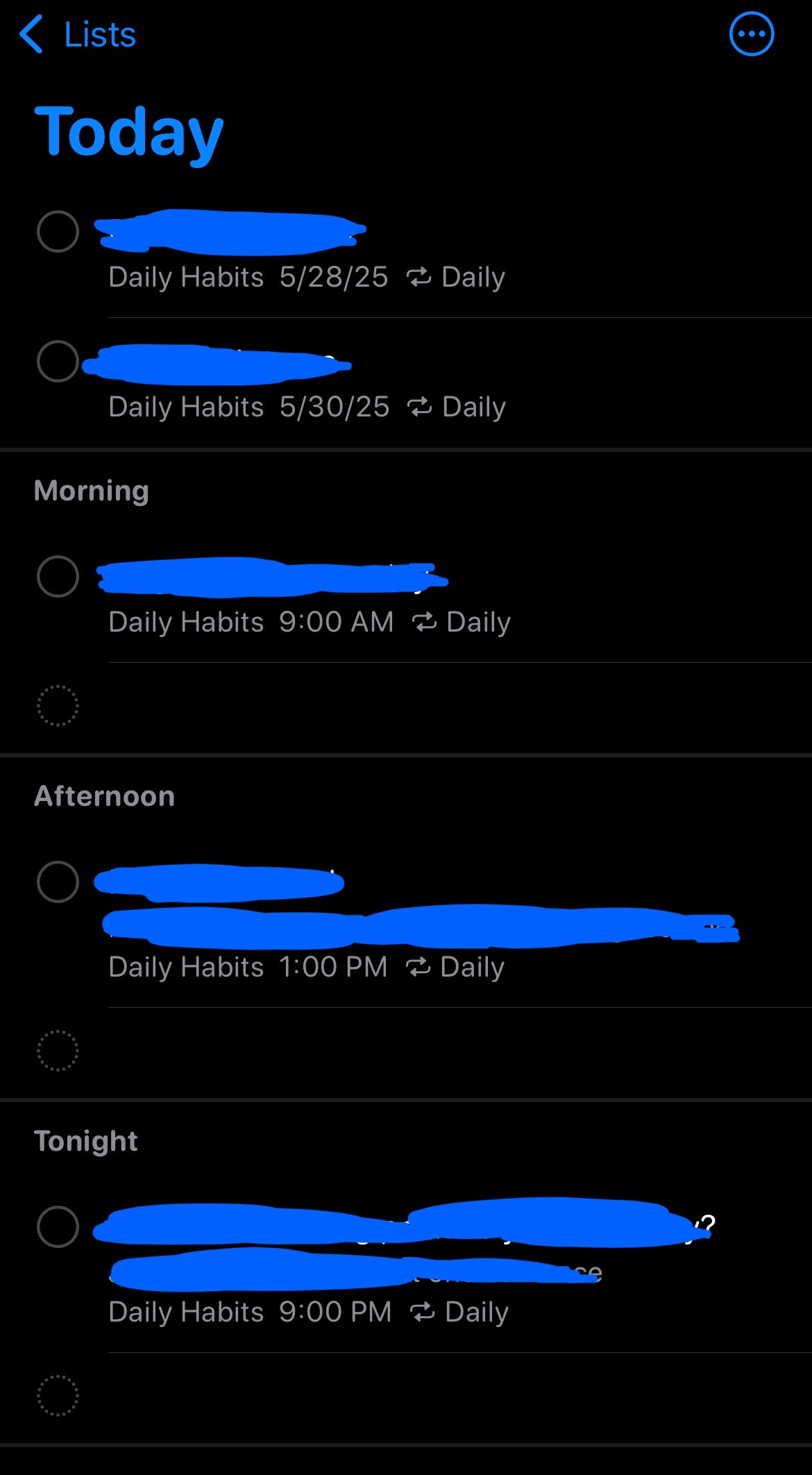
Task: Check off the 9:00 AM reminder
Action: [x=58, y=576]
